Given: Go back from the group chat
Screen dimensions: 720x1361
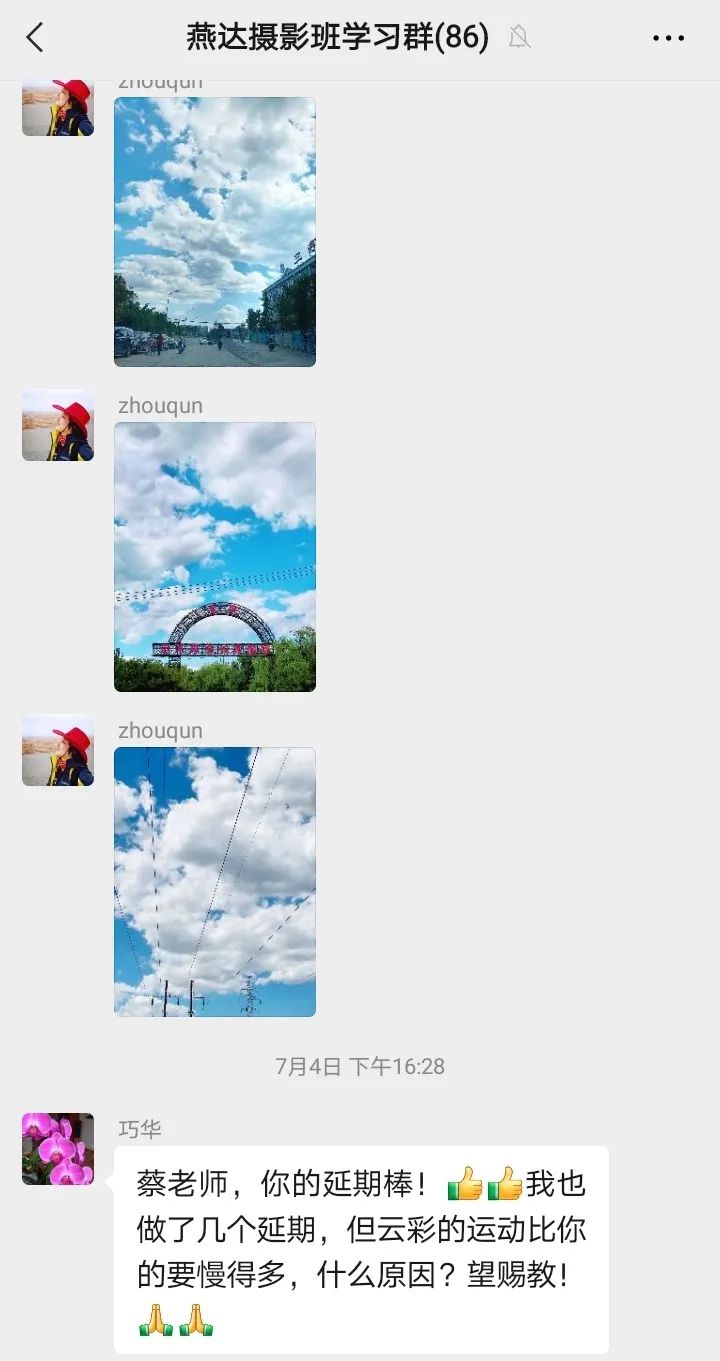Looking at the screenshot, I should click(x=35, y=38).
